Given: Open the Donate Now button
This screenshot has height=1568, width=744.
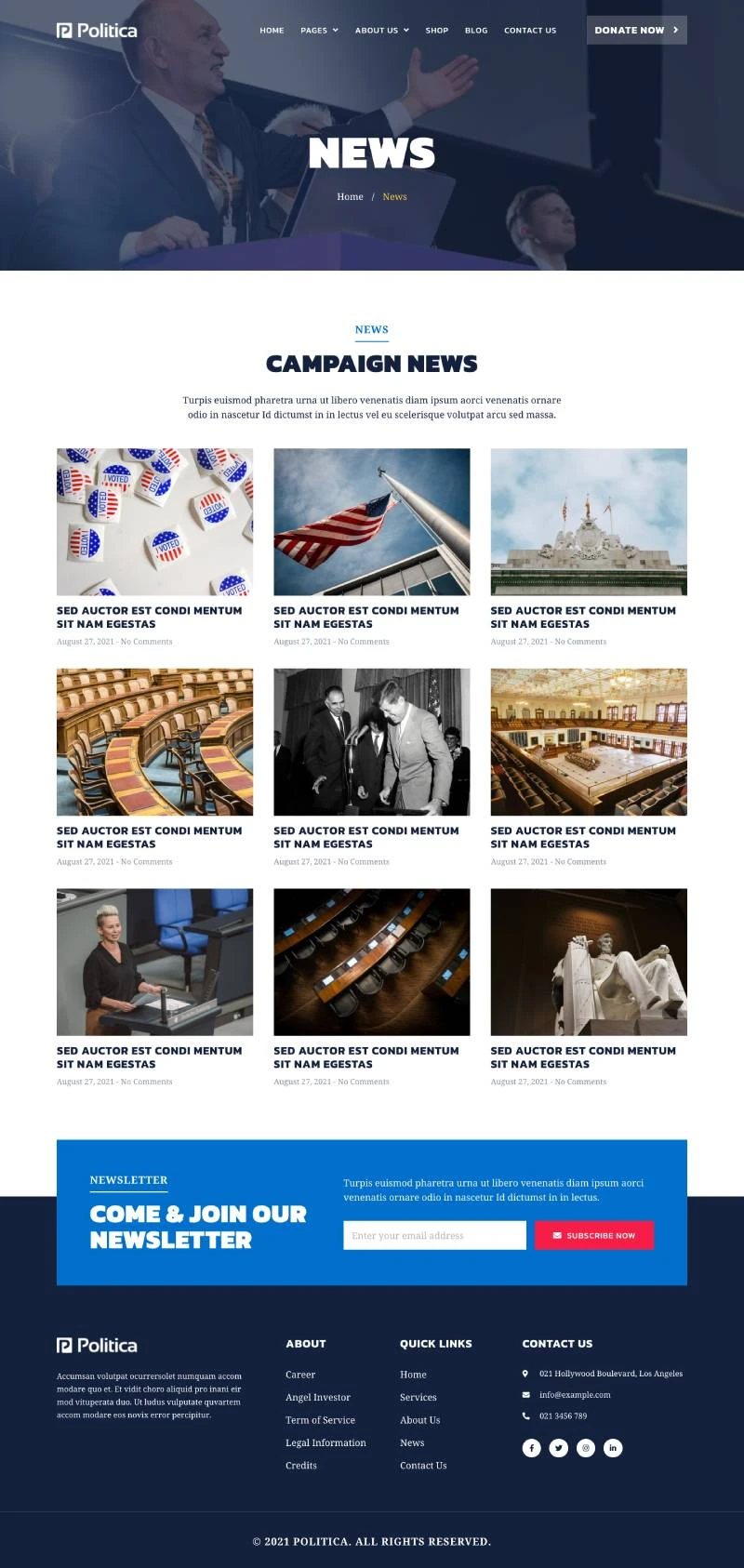Looking at the screenshot, I should [636, 30].
